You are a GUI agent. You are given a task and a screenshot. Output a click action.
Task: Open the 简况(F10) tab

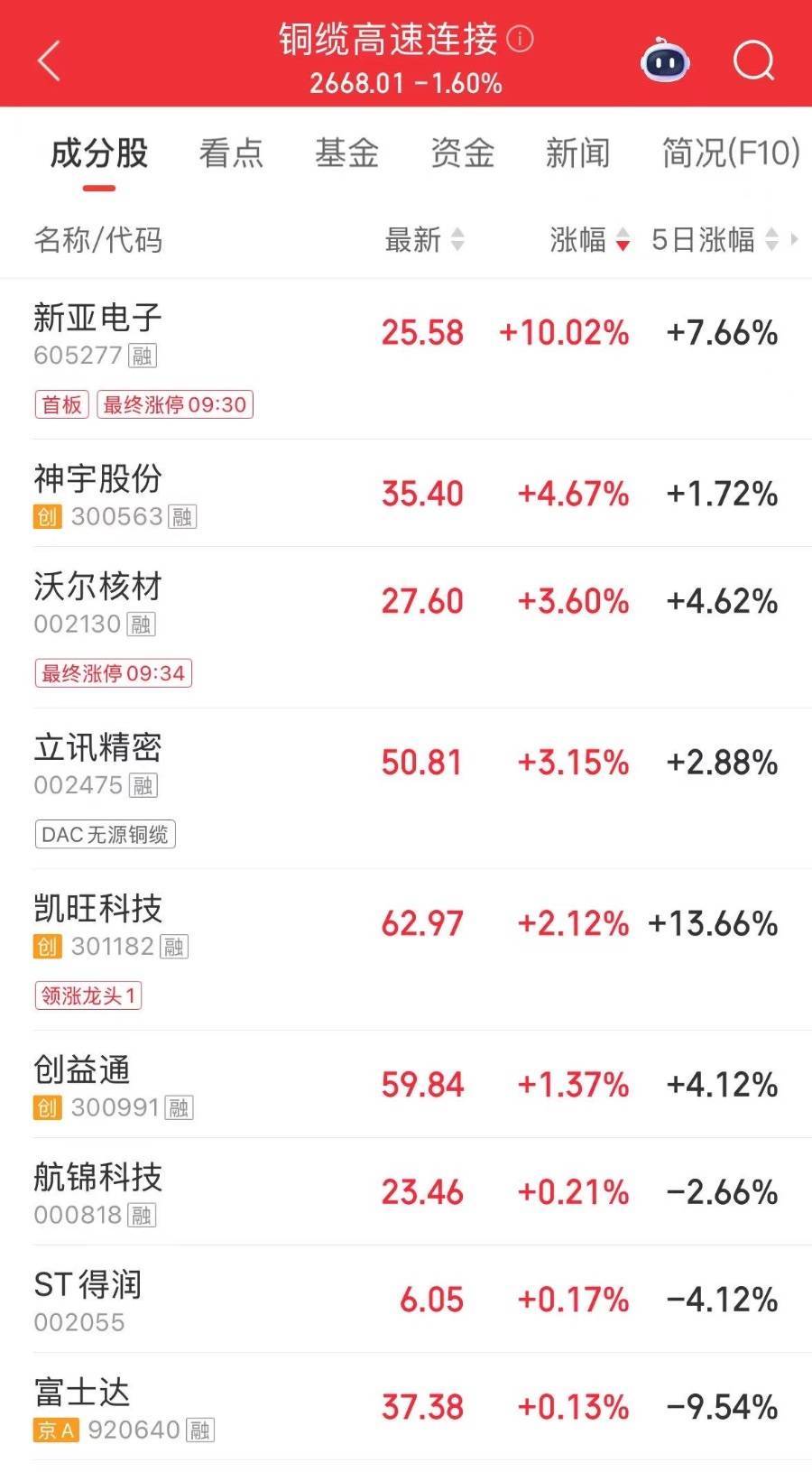[731, 153]
